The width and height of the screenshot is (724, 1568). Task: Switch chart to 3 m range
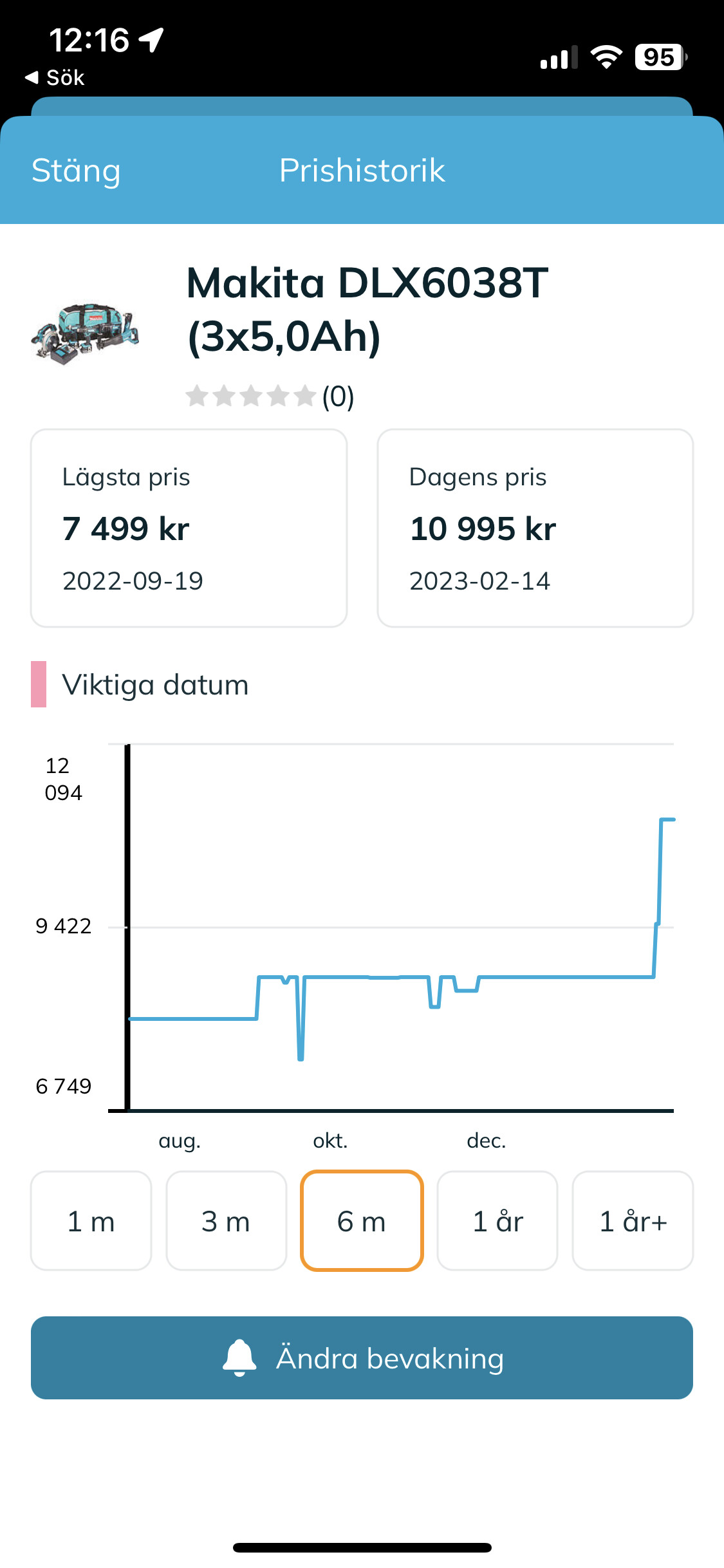pos(226,1220)
